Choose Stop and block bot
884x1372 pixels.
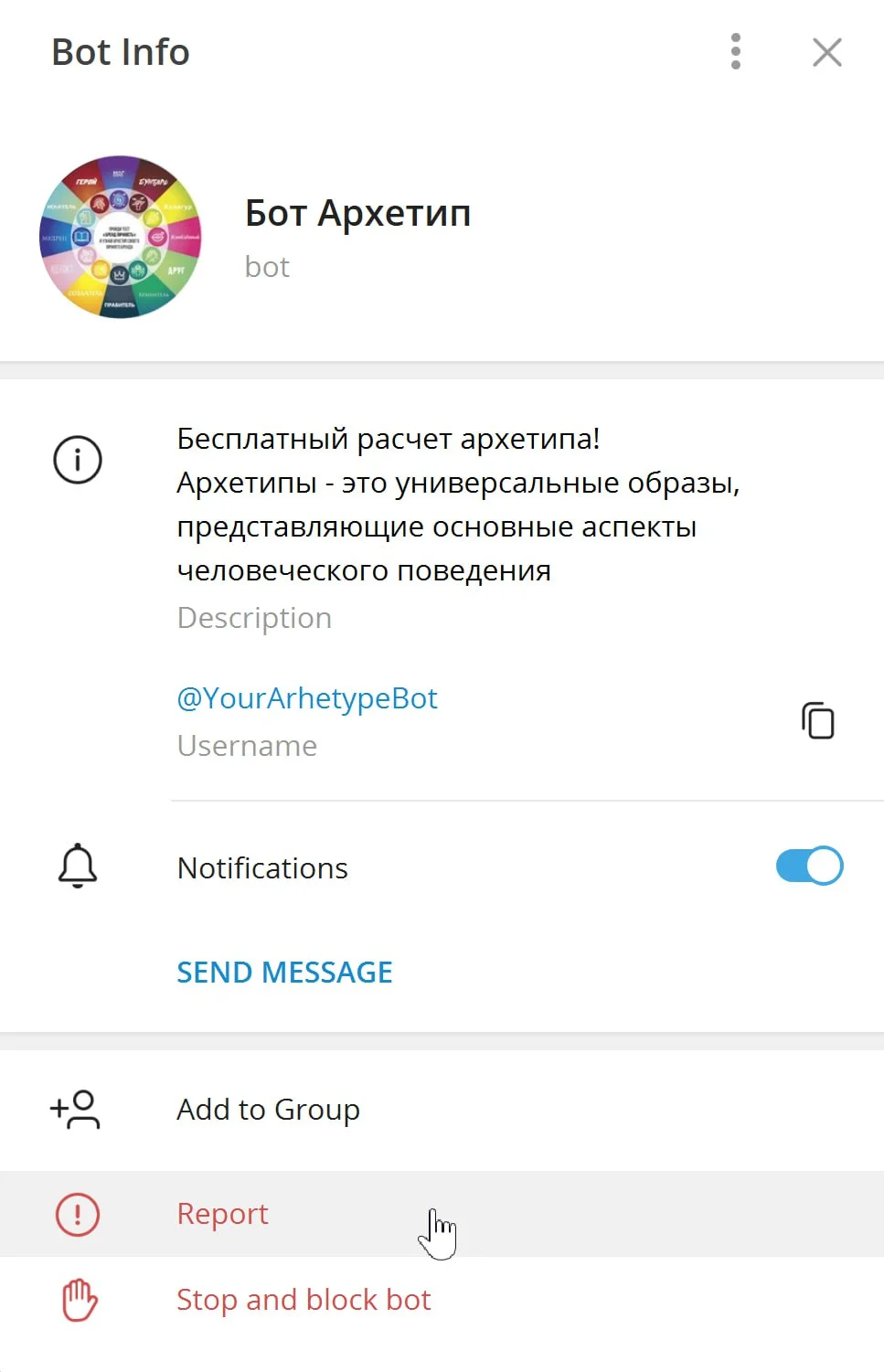pyautogui.click(x=303, y=1300)
